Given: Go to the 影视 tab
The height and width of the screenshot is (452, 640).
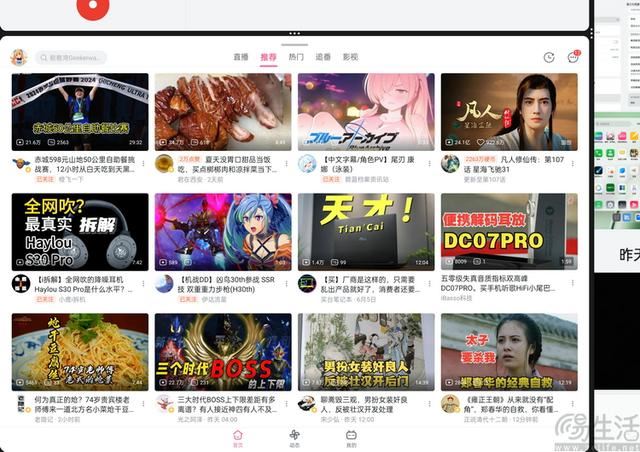Looking at the screenshot, I should (350, 57).
